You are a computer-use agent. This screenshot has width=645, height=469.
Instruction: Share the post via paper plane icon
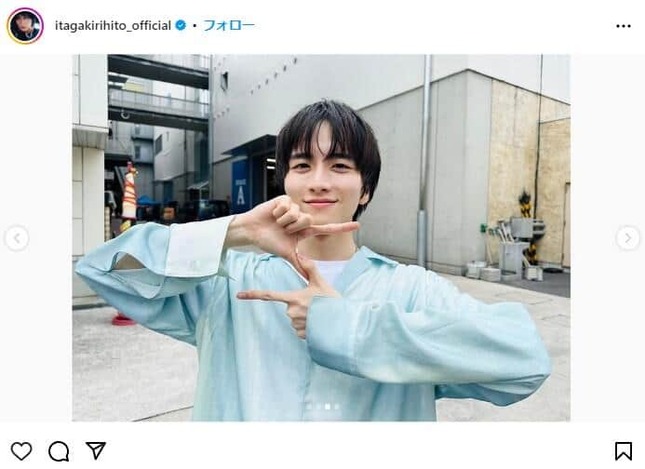96,451
